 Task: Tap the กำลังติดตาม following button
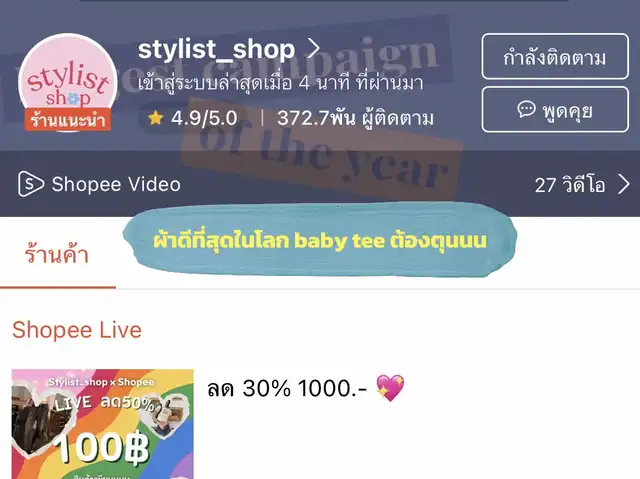point(554,57)
